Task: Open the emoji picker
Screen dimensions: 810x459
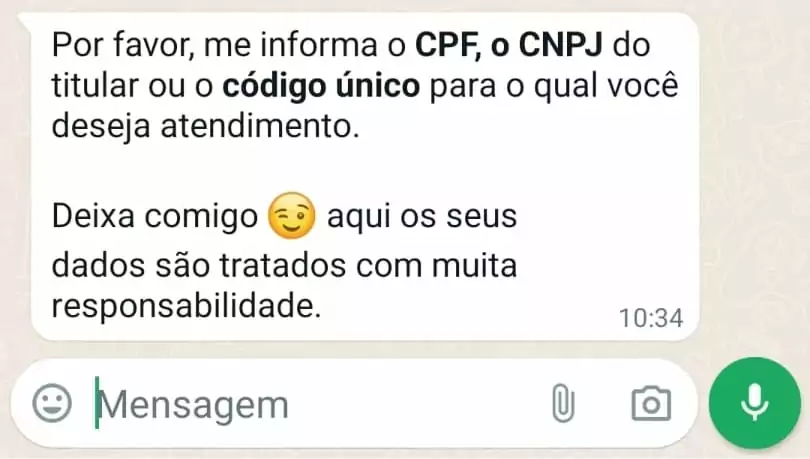Action: [52, 404]
